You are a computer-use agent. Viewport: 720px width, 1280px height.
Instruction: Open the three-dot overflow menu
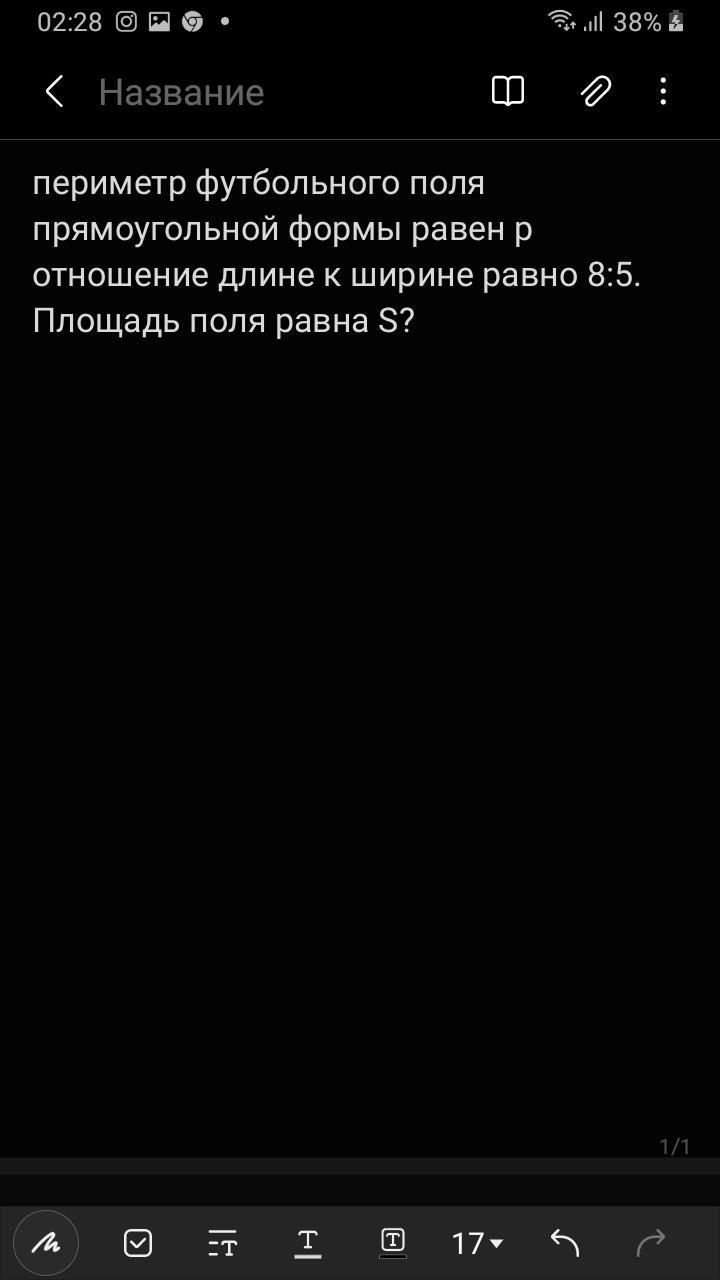tap(663, 92)
